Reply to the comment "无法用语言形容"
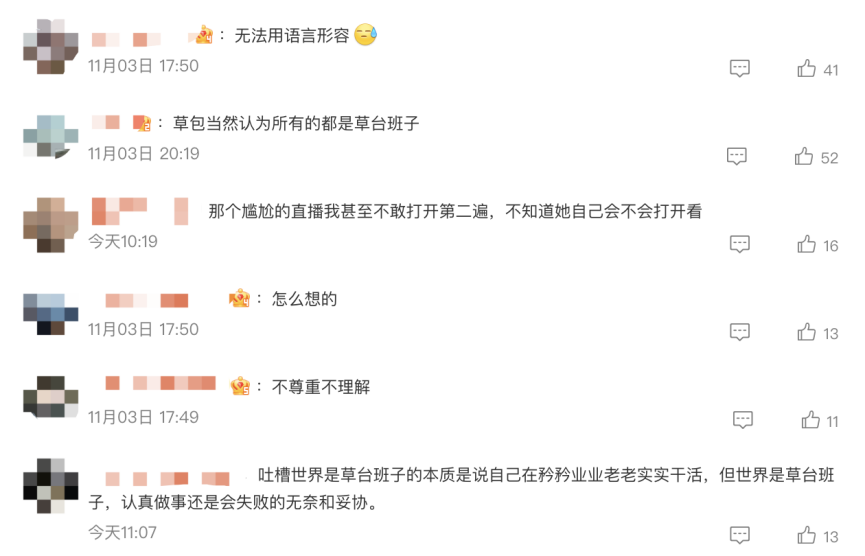This screenshot has height=556, width=865. [740, 69]
